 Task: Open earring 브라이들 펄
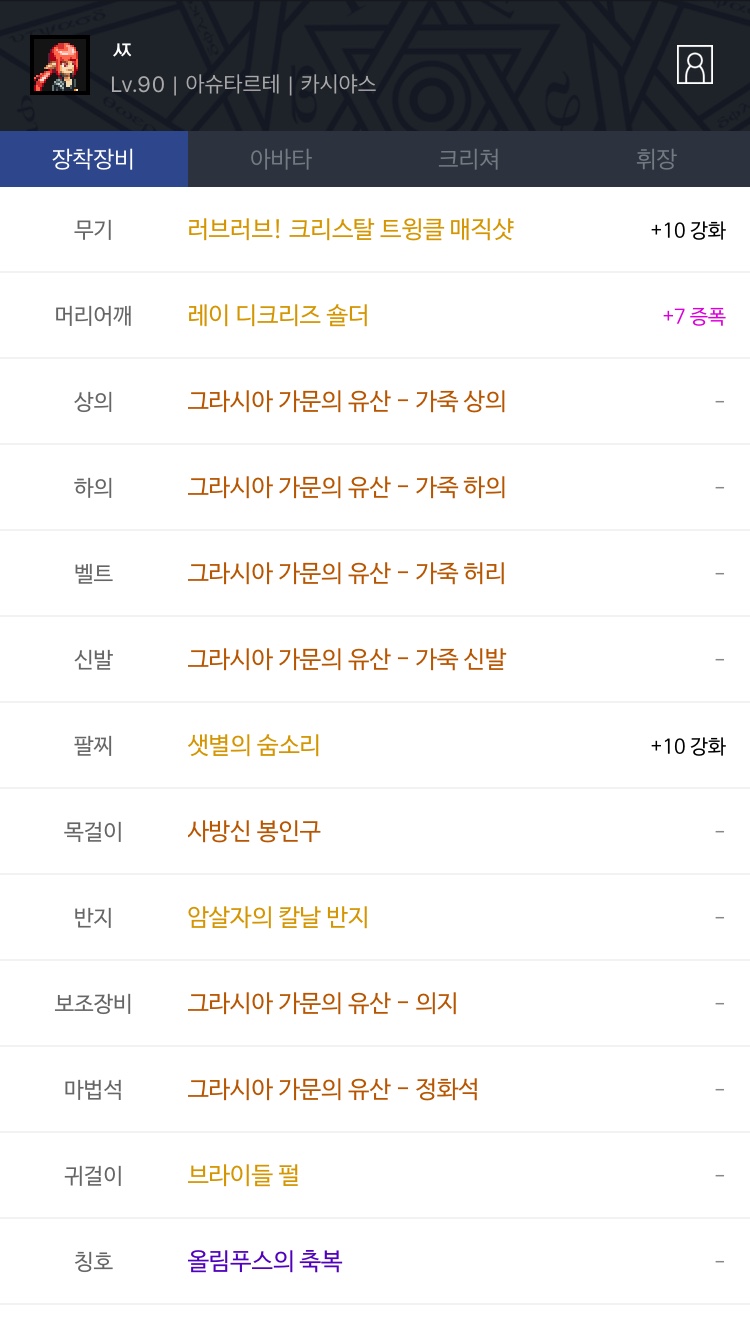243,1176
